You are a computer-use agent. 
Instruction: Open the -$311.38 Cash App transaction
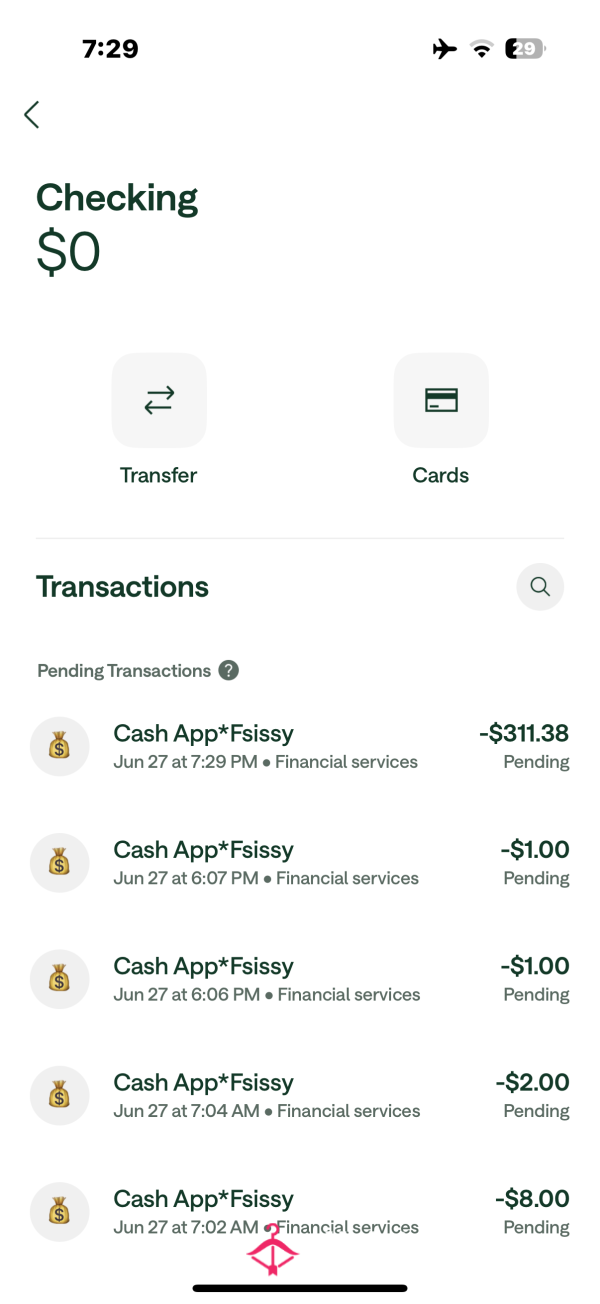300,746
